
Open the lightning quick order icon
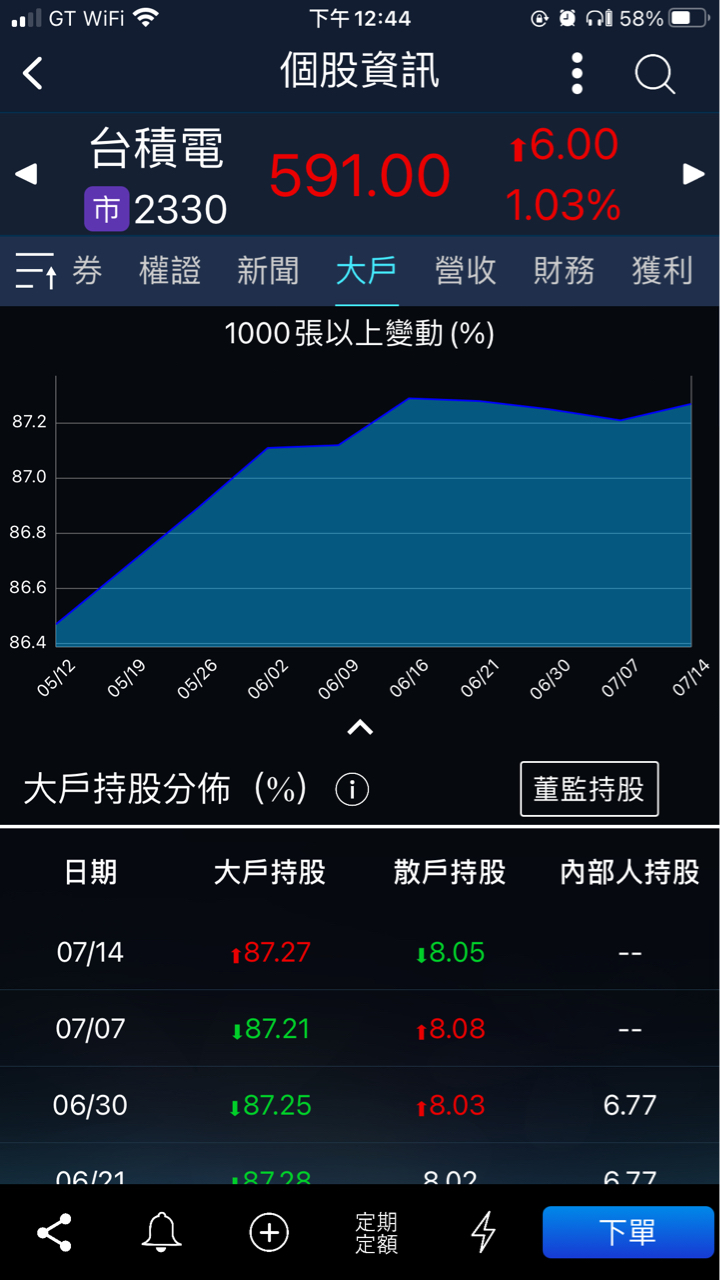tap(483, 1232)
